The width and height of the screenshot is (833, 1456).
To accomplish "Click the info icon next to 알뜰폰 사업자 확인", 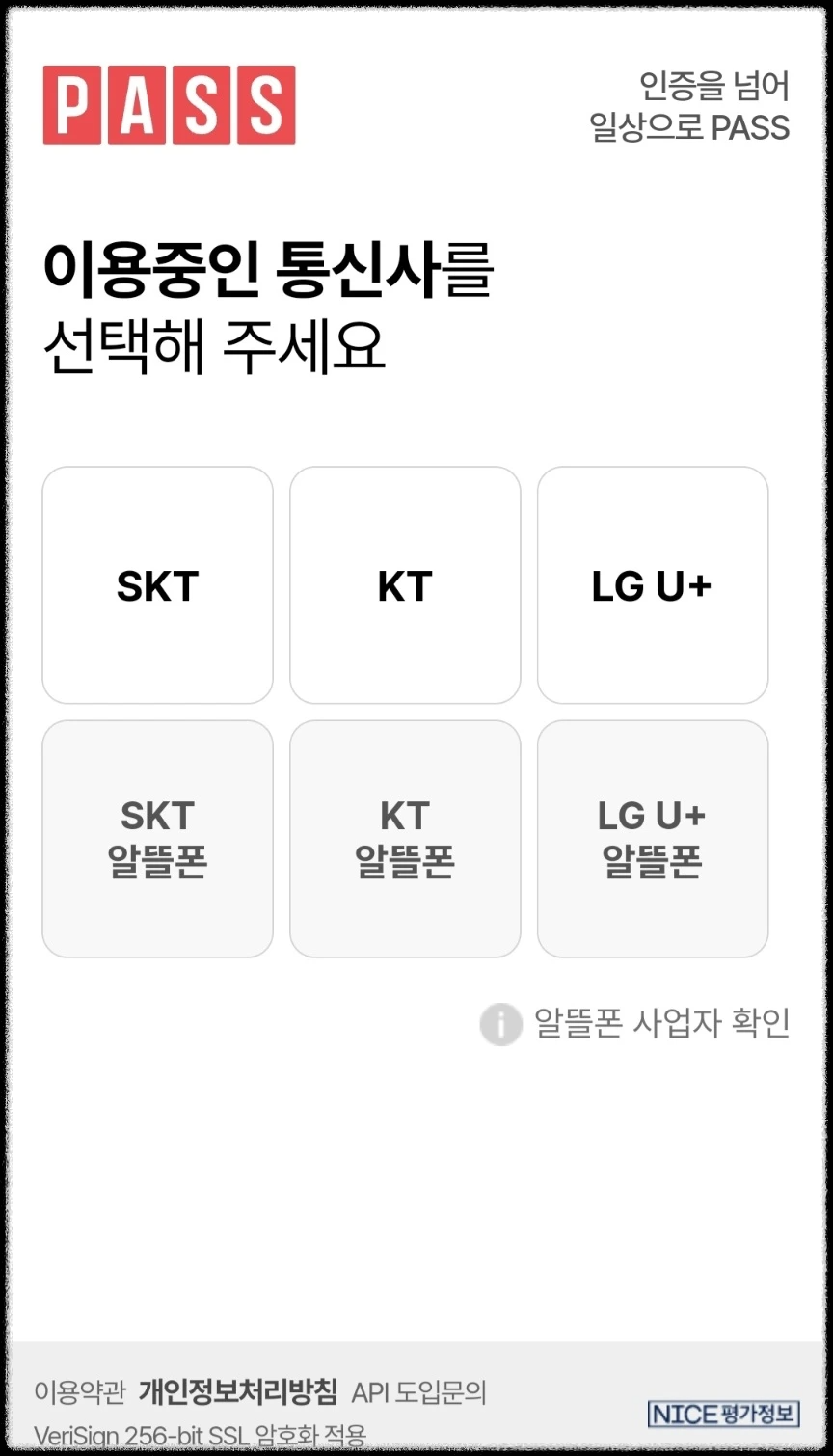I will [500, 1025].
